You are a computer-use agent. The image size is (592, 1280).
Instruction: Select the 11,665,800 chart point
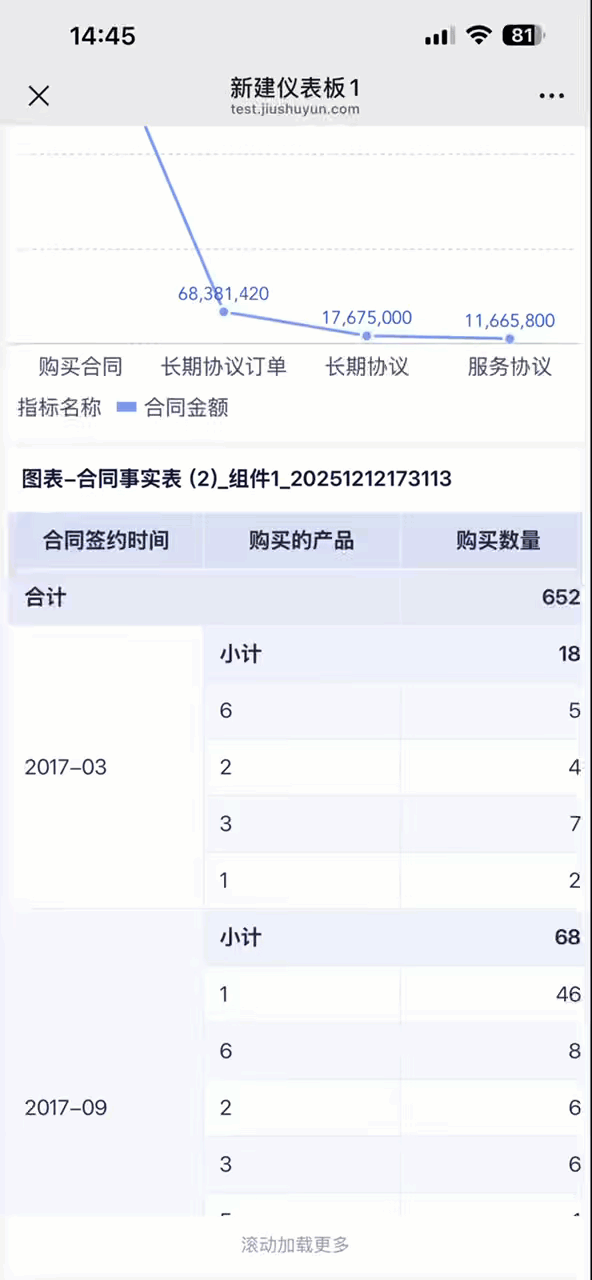tap(510, 338)
